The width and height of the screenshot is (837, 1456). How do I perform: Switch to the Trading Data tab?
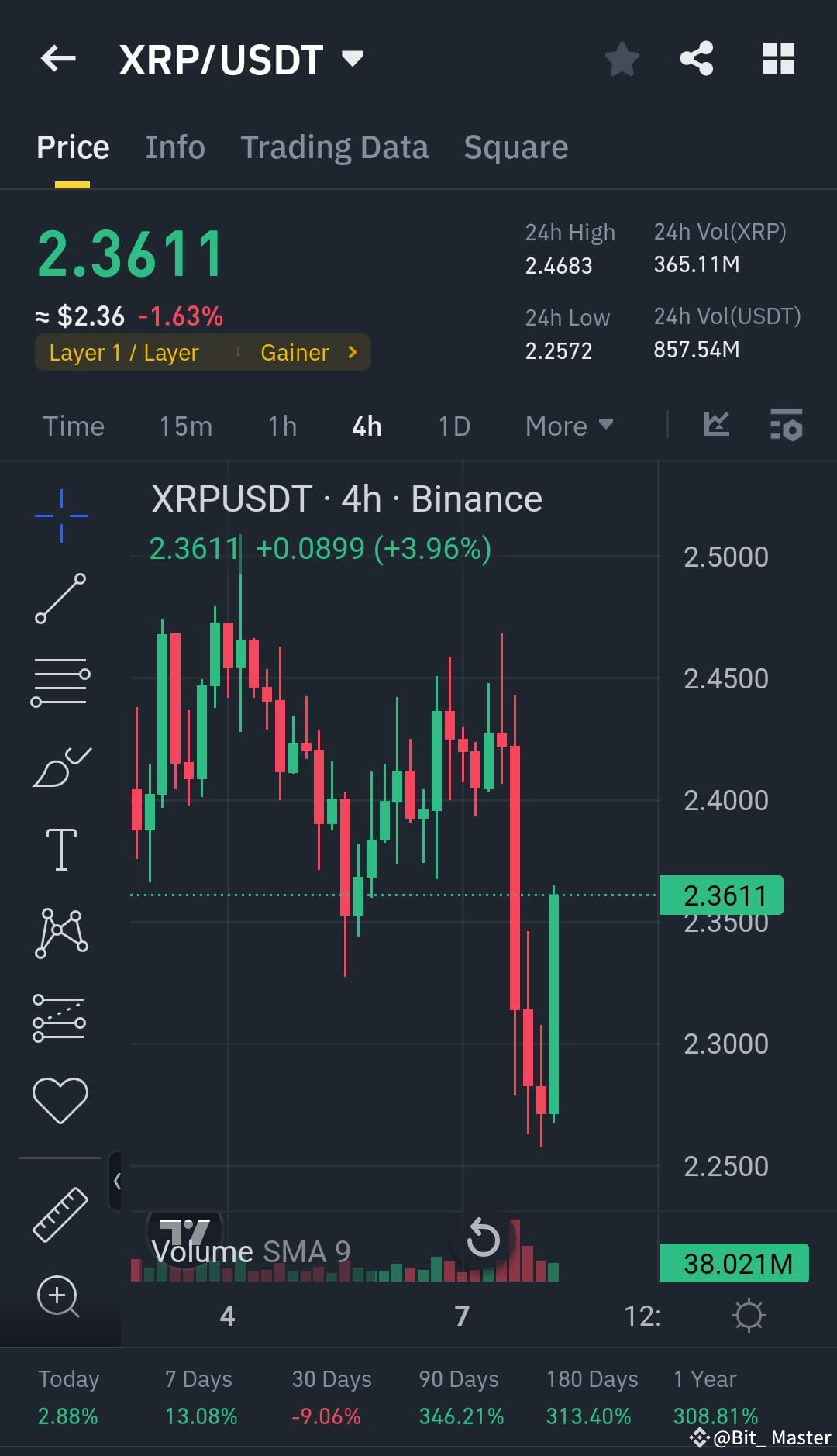[335, 147]
